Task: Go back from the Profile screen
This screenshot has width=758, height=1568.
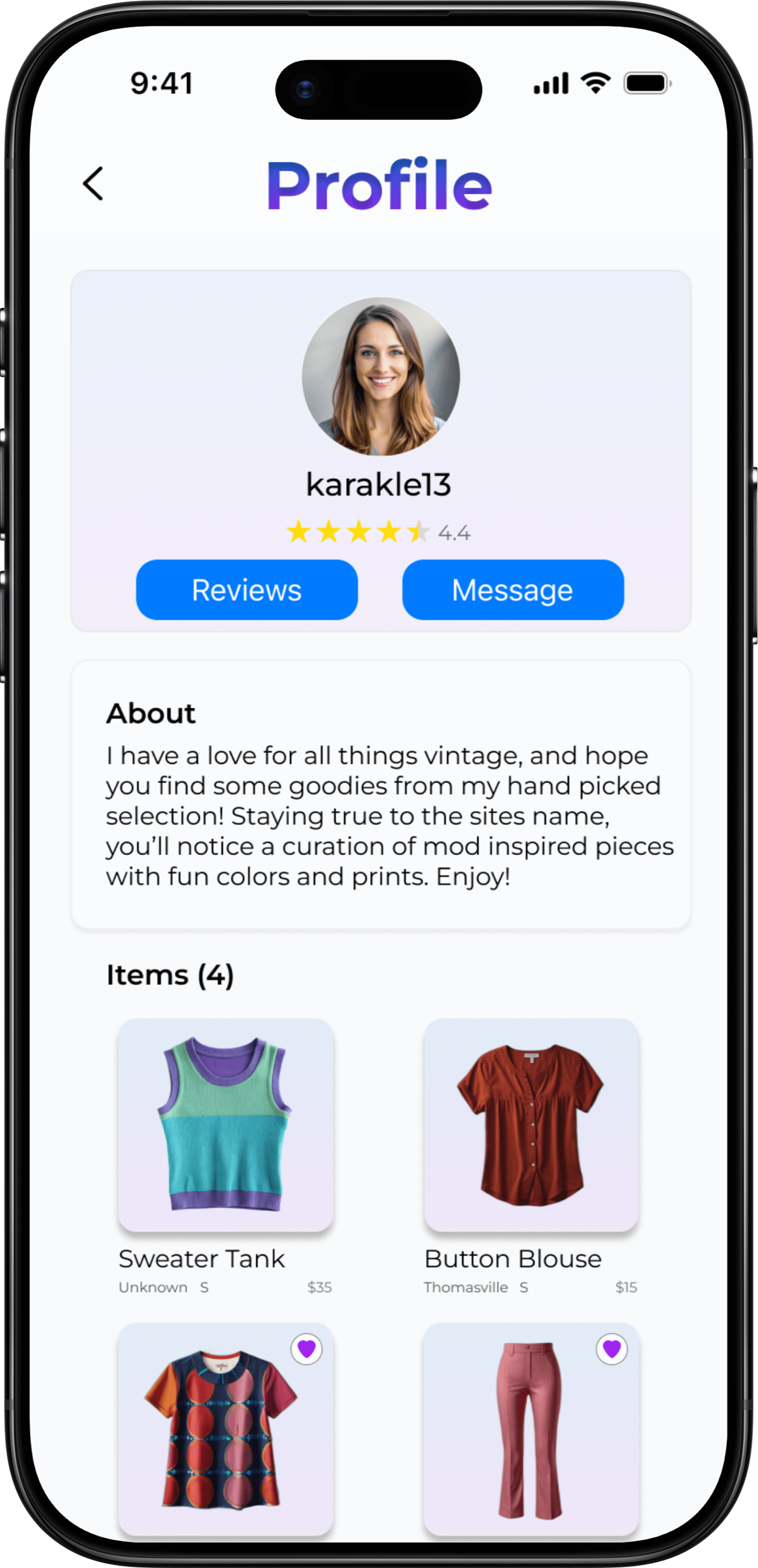Action: click(x=93, y=184)
